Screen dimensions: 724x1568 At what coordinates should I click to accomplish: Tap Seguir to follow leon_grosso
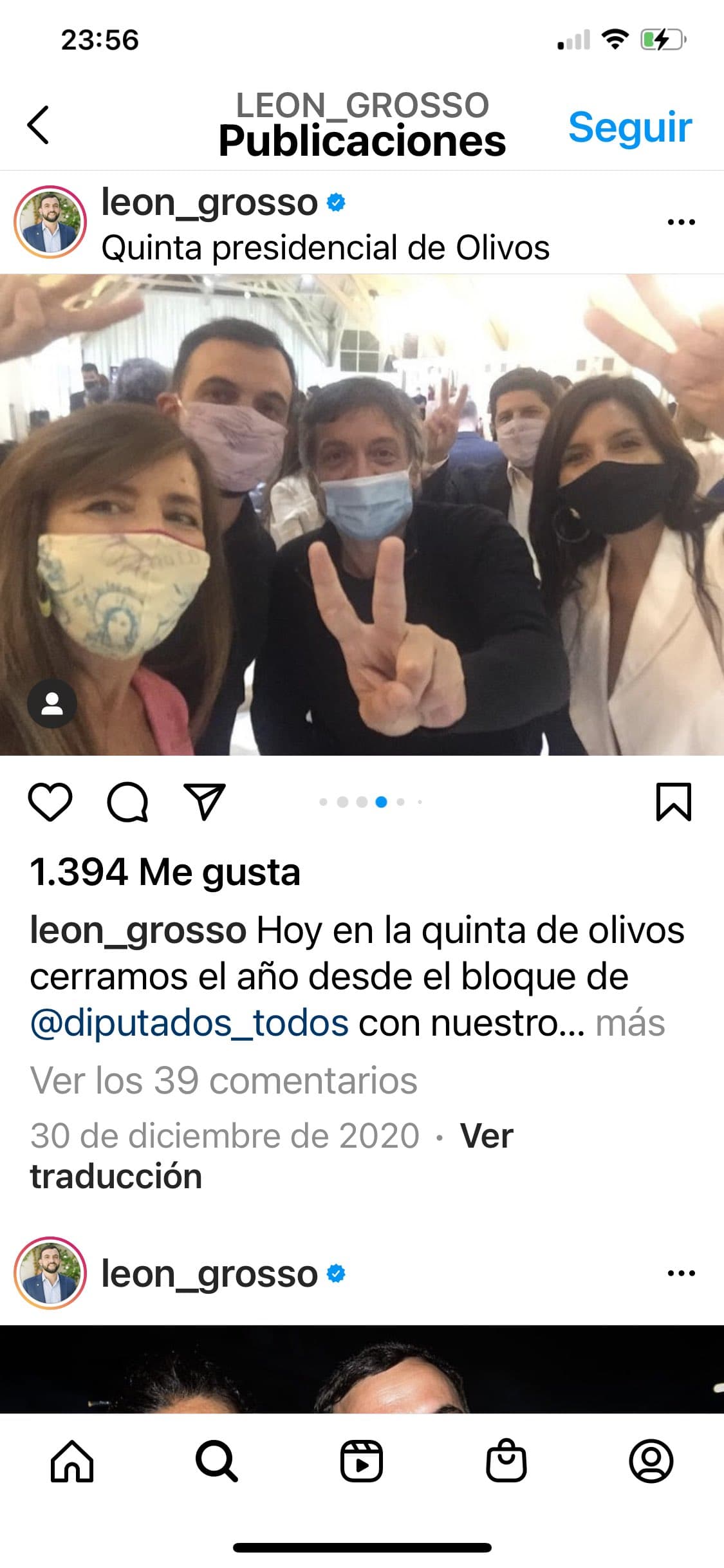pos(630,127)
